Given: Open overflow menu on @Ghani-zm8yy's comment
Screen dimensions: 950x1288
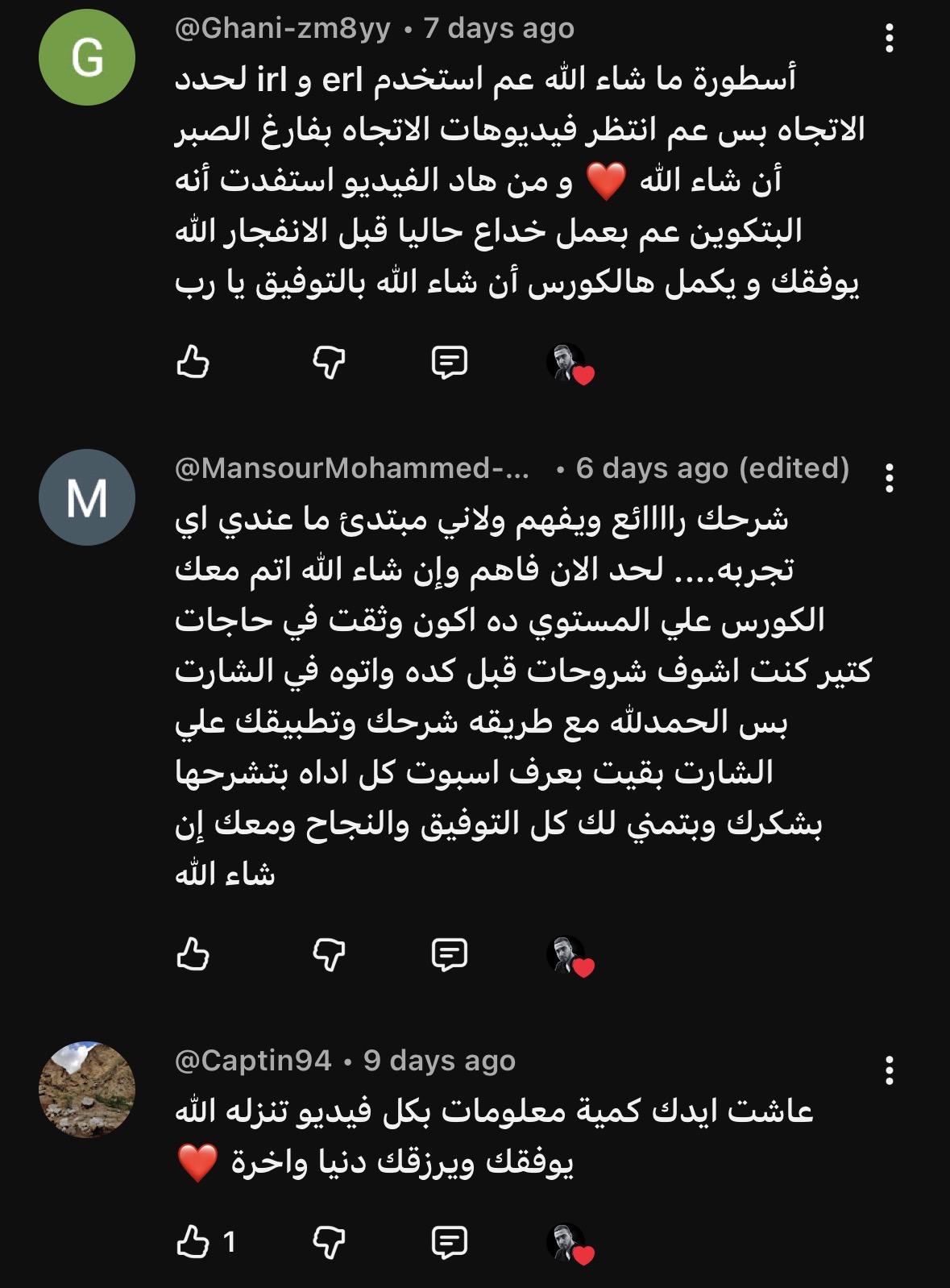Looking at the screenshot, I should pyautogui.click(x=889, y=38).
